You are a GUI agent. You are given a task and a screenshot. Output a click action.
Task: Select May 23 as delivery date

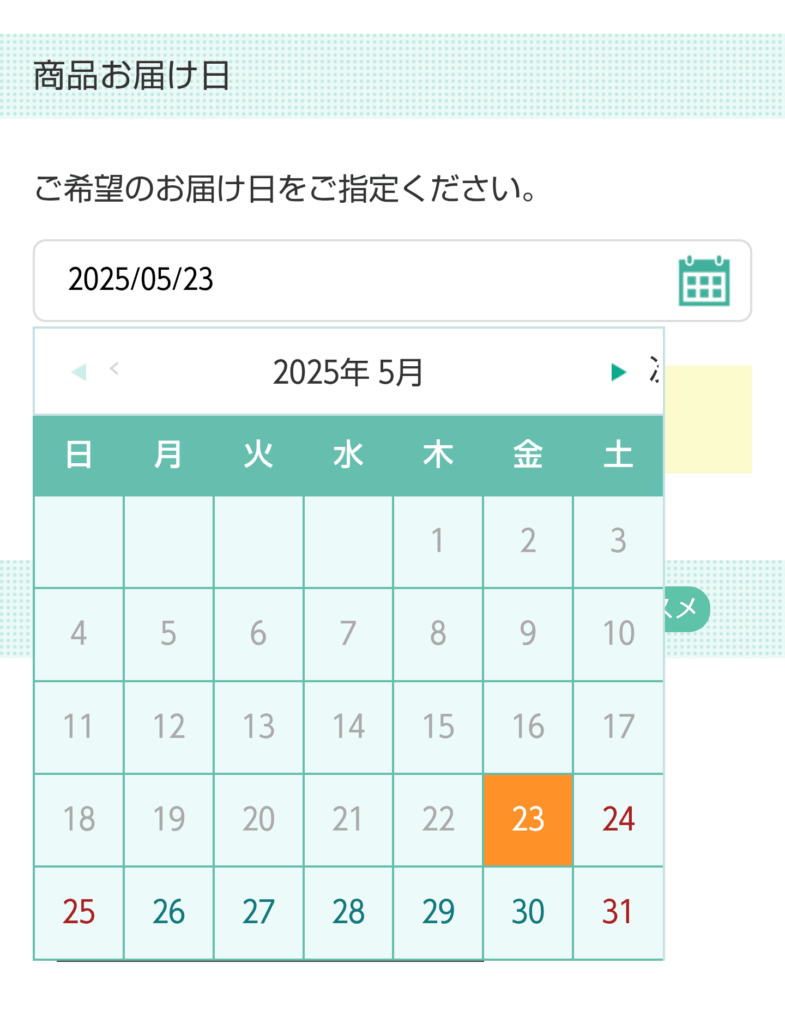528,820
